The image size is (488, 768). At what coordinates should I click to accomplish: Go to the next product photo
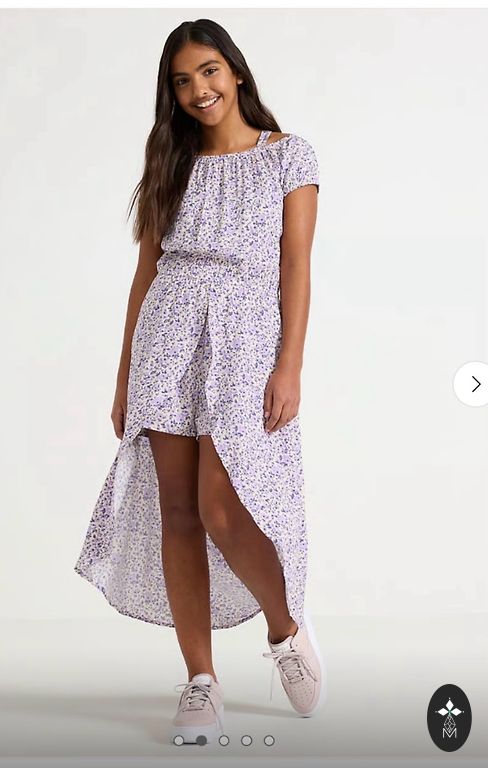click(473, 384)
